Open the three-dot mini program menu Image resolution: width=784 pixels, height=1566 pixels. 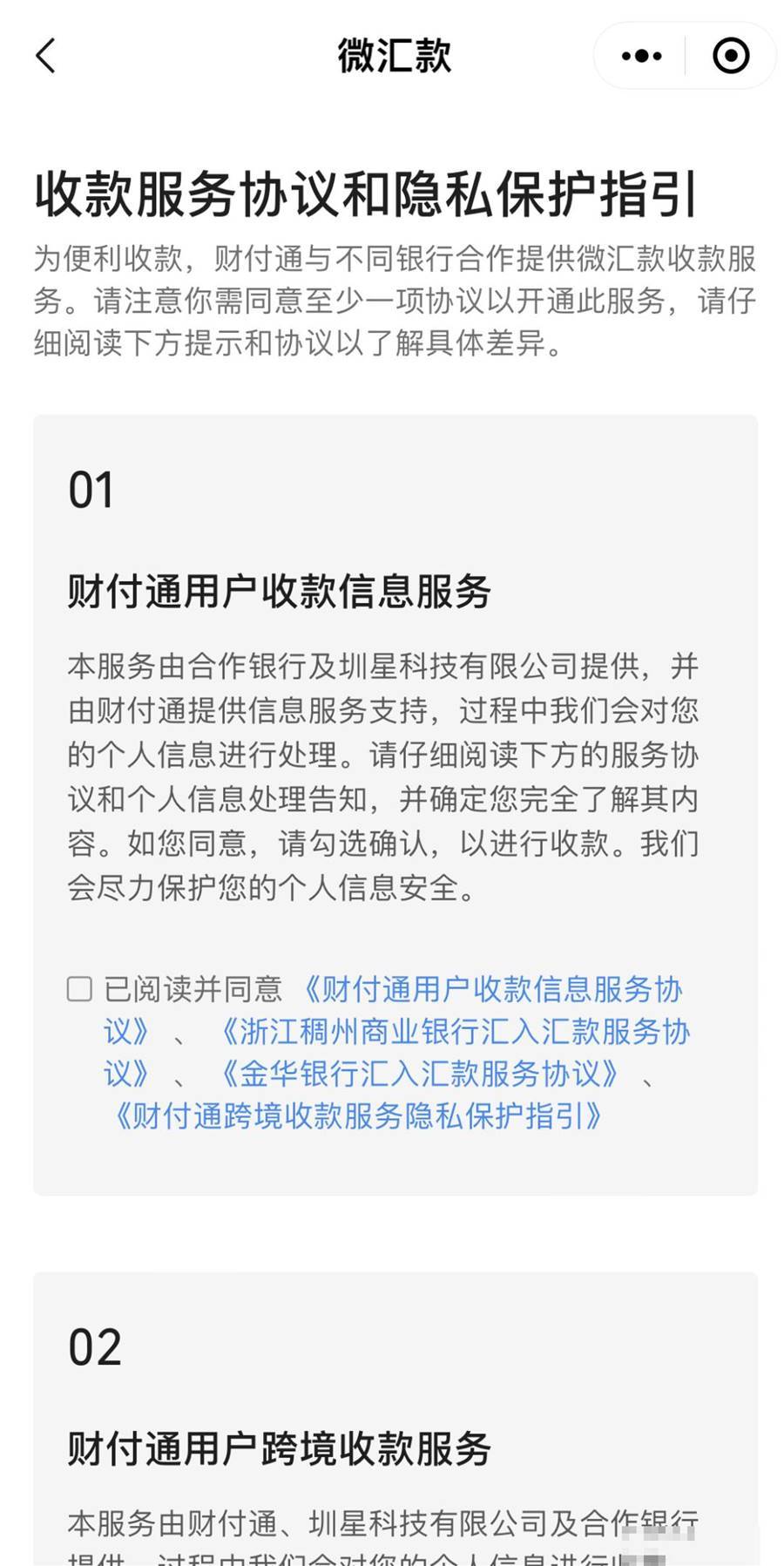(x=641, y=56)
